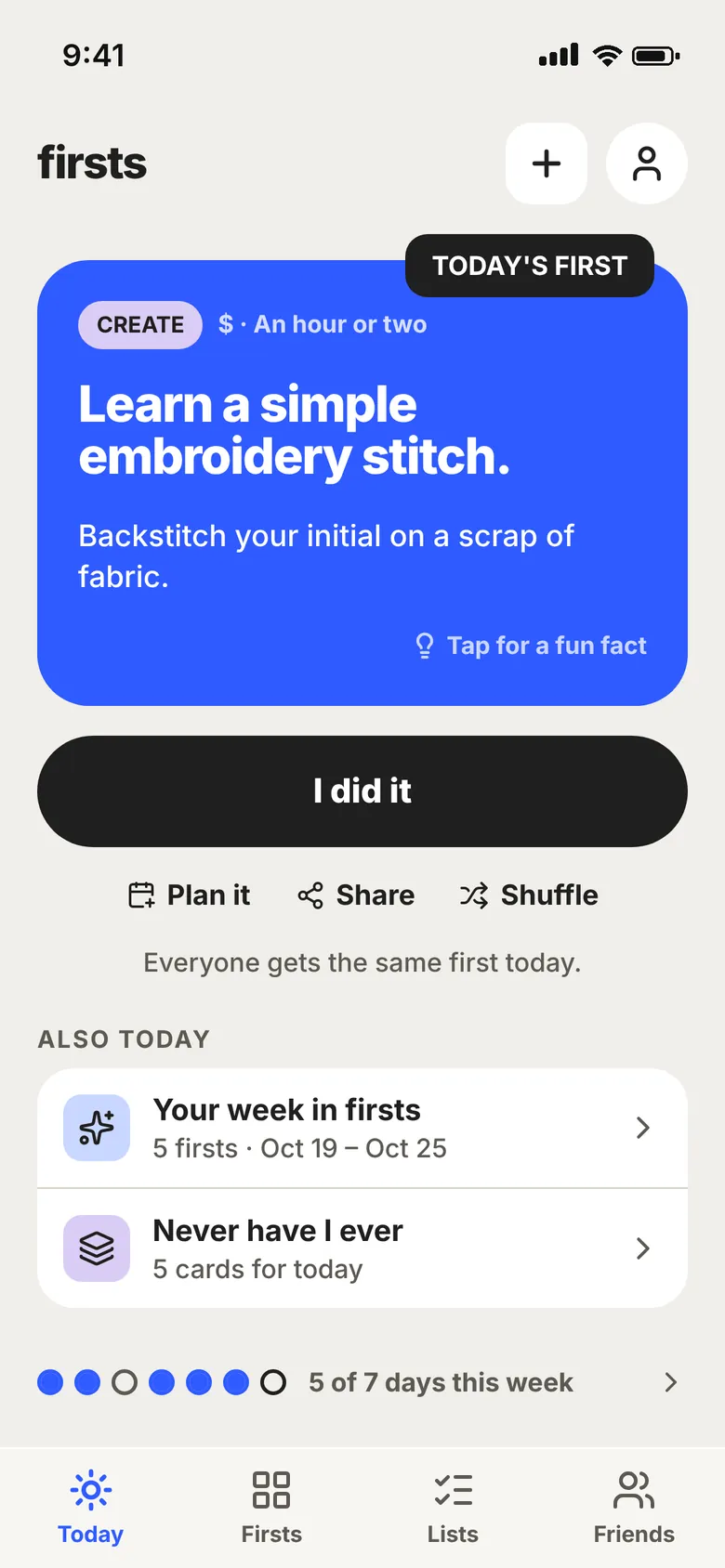The image size is (725, 1568).
Task: Tap for a fun fact
Action: [530, 646]
